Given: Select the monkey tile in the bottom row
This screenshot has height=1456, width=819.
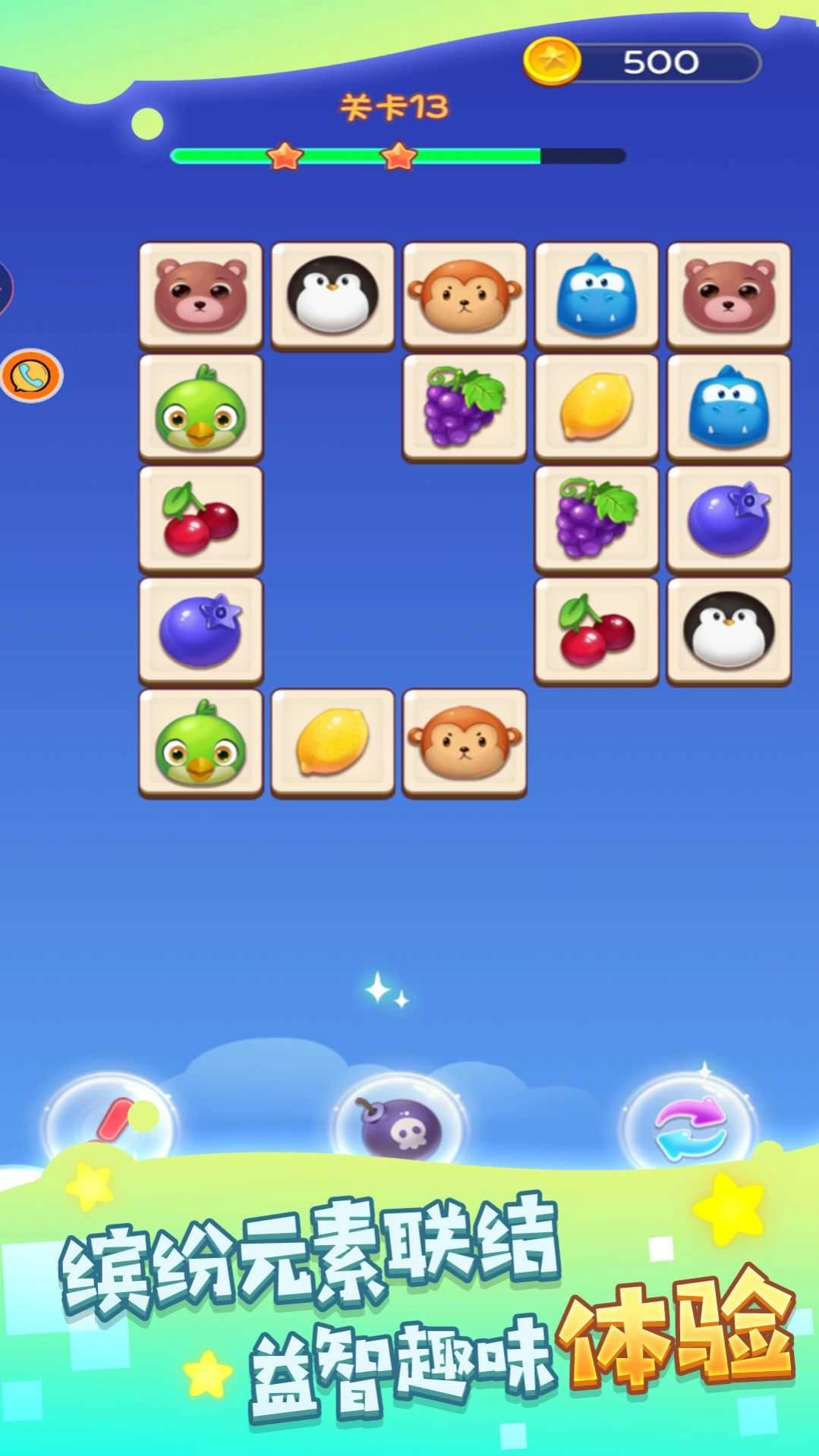Looking at the screenshot, I should (x=465, y=742).
